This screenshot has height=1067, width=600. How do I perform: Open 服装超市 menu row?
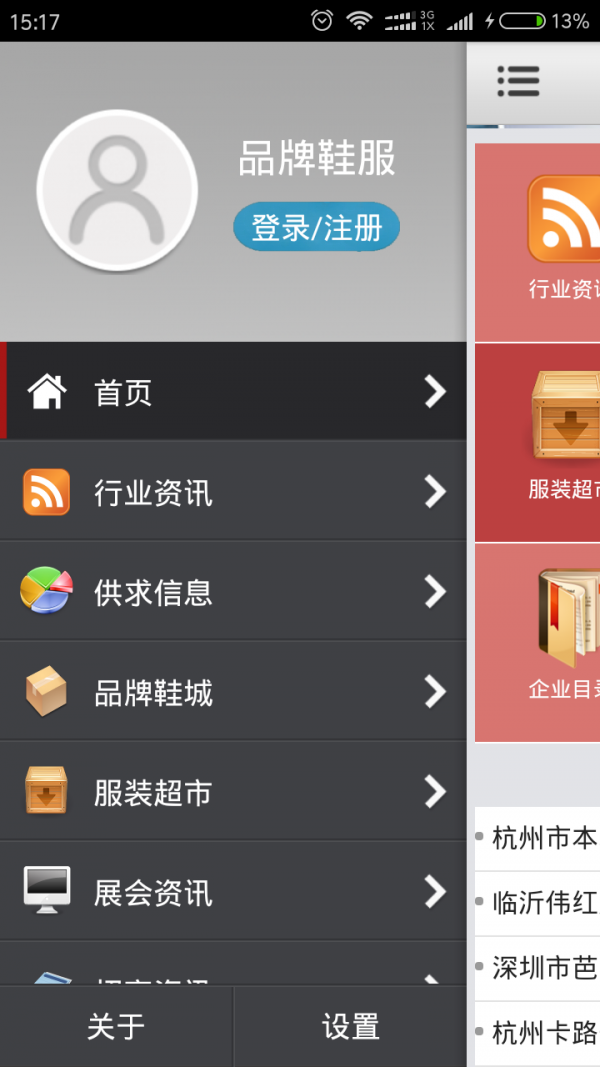[233, 792]
